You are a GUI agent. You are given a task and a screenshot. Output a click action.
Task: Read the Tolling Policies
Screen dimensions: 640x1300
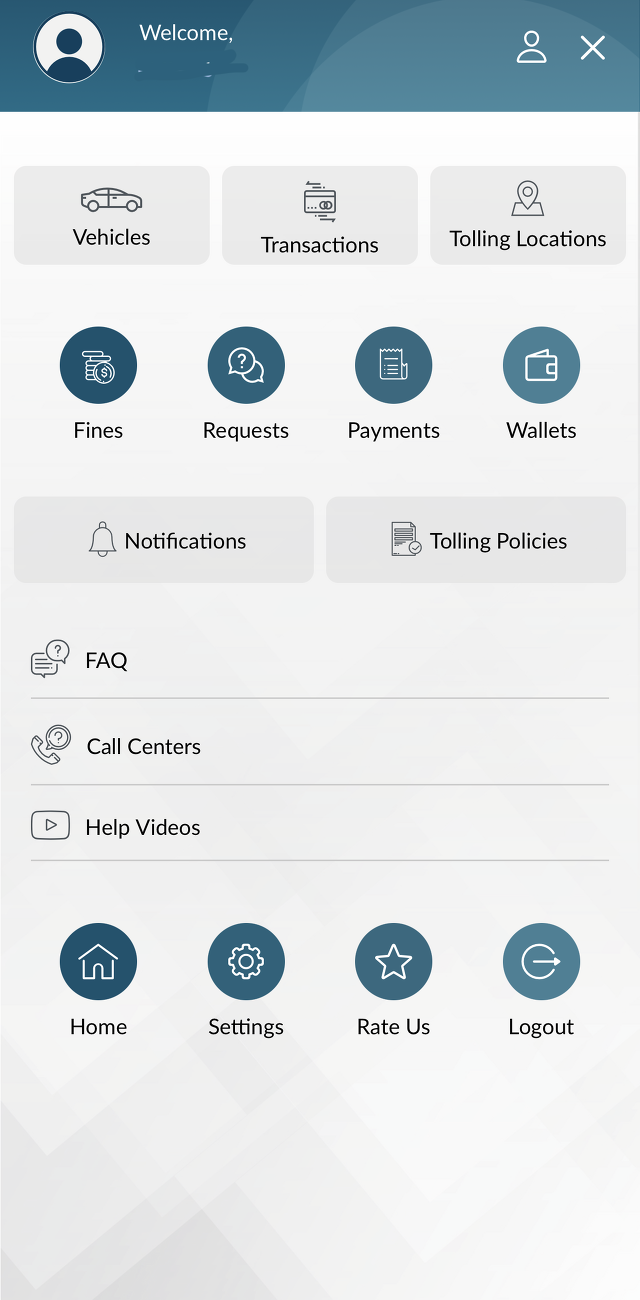[476, 540]
